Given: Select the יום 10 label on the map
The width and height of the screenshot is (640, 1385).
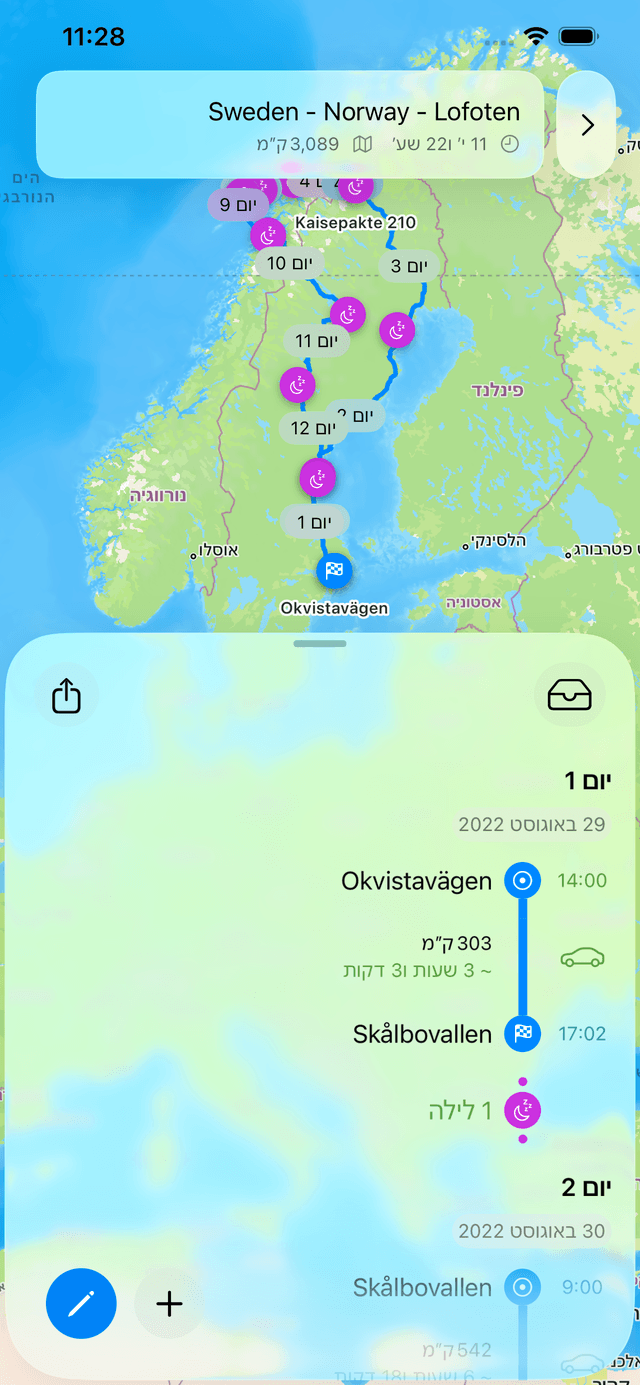Looking at the screenshot, I should [290, 264].
